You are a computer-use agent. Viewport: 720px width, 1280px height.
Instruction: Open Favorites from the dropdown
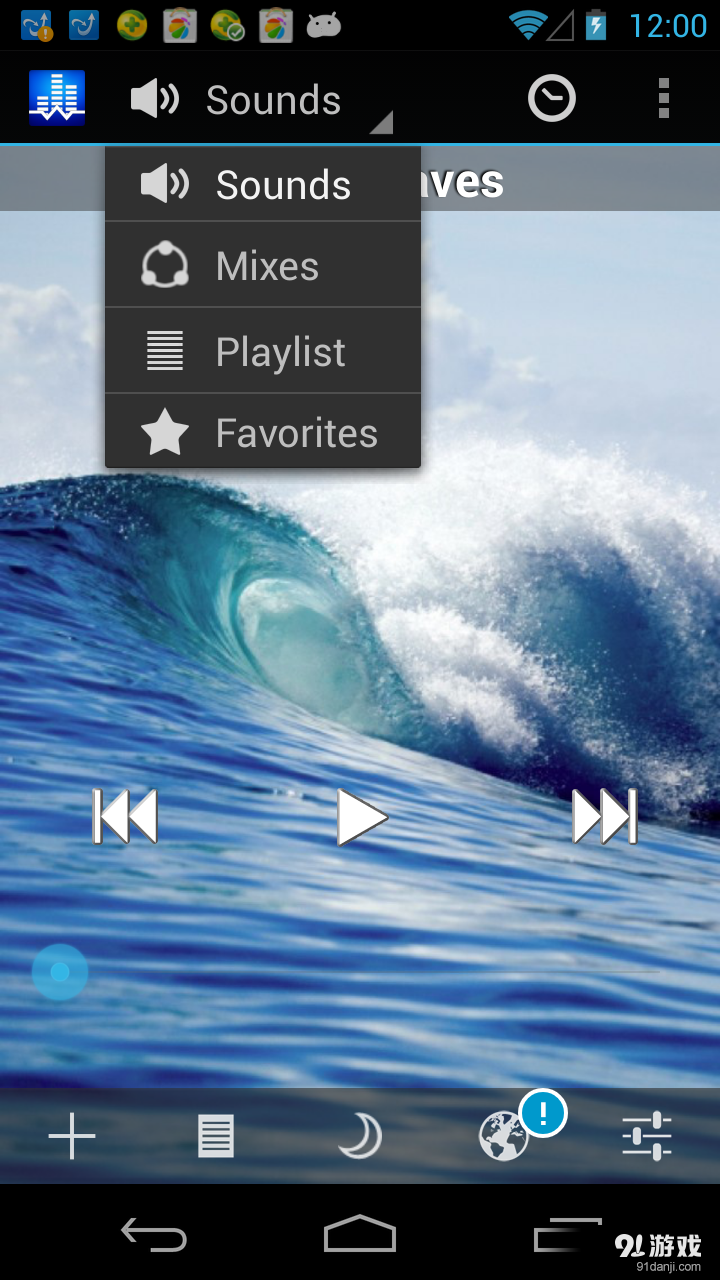(263, 433)
